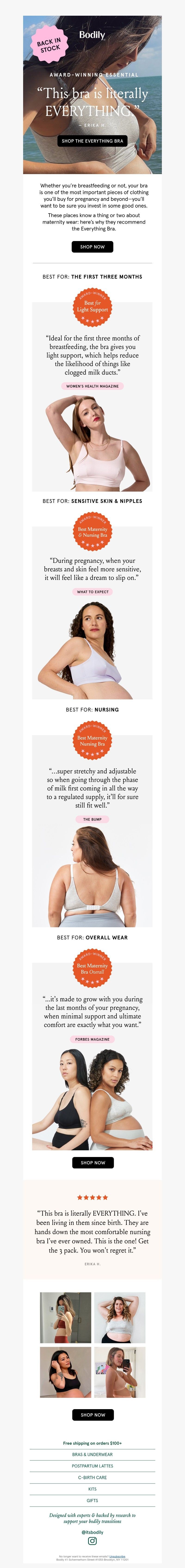Image resolution: width=185 pixels, height=1568 pixels.
Task: Open the Bras & Underwear link
Action: (x=92, y=1454)
